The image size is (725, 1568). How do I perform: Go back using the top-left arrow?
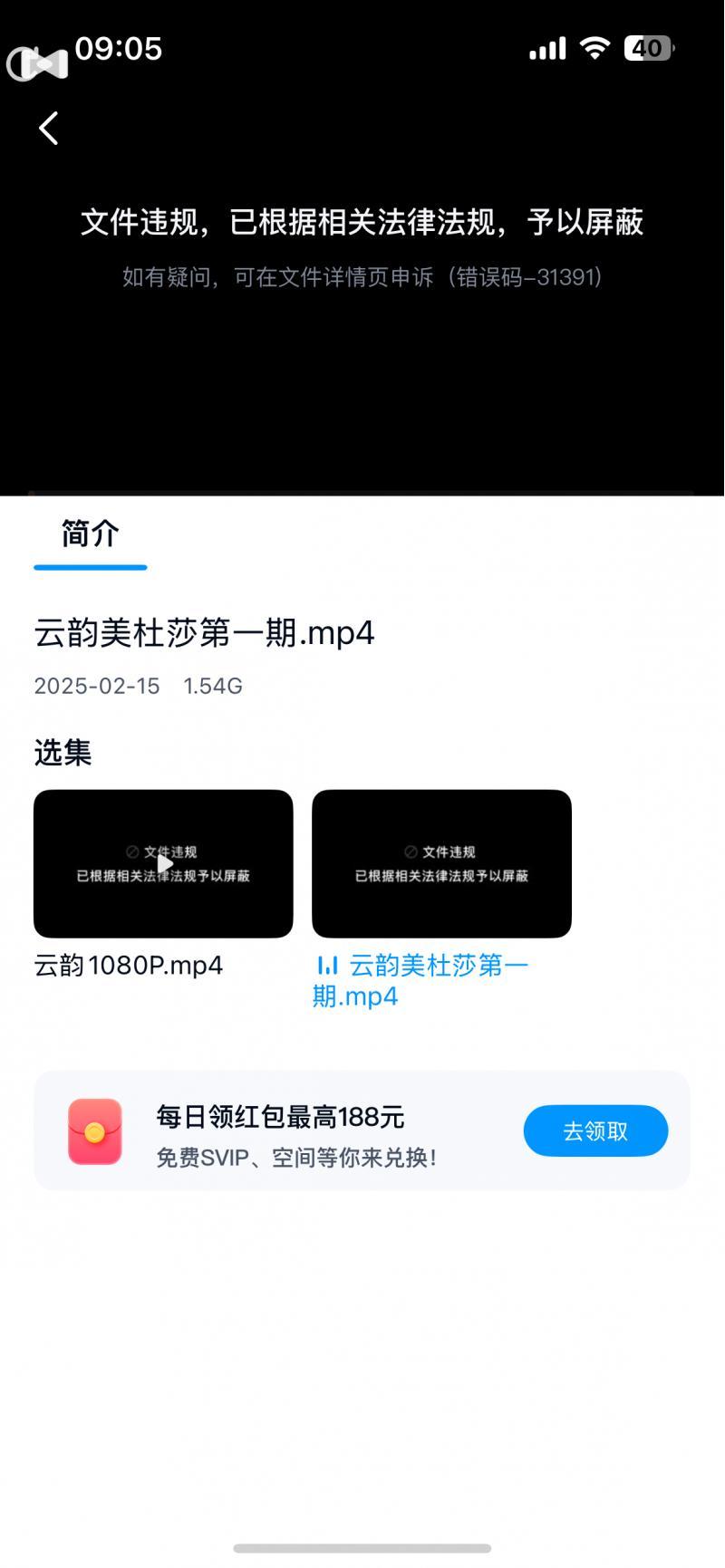(x=49, y=129)
